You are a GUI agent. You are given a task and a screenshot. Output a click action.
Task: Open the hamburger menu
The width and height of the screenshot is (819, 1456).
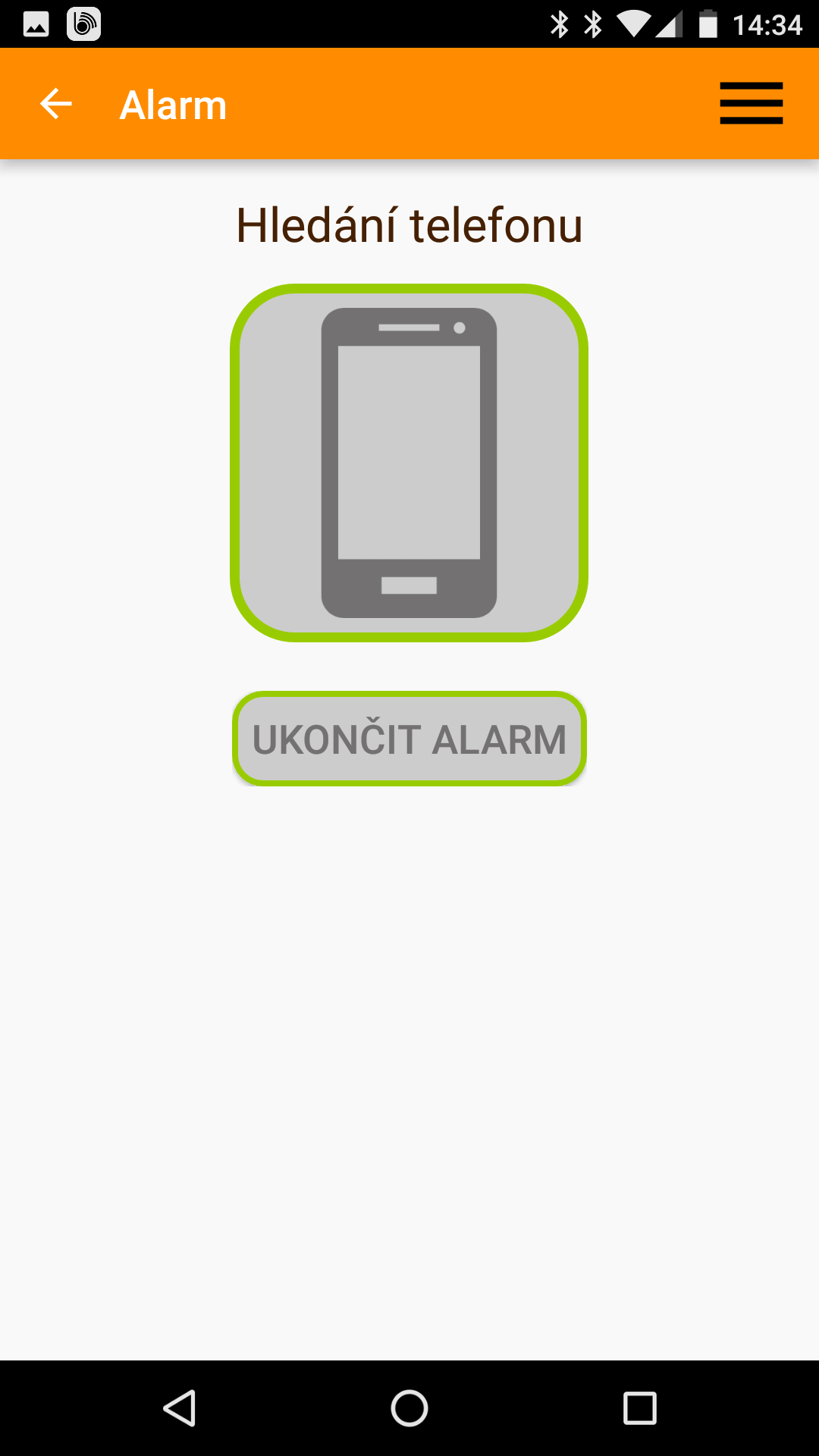[x=751, y=103]
